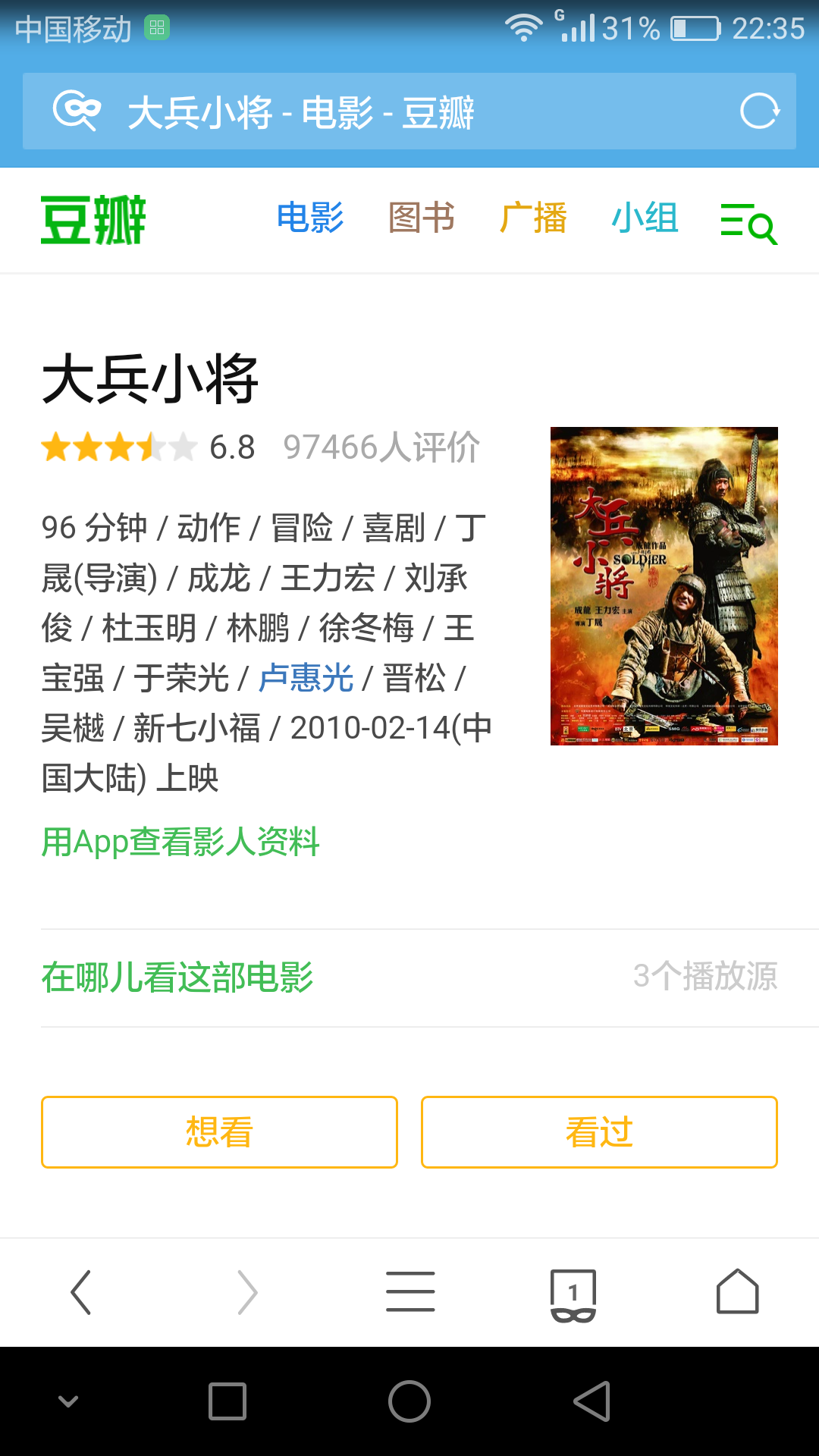
Task: Open the 广播 section
Action: click(x=533, y=218)
